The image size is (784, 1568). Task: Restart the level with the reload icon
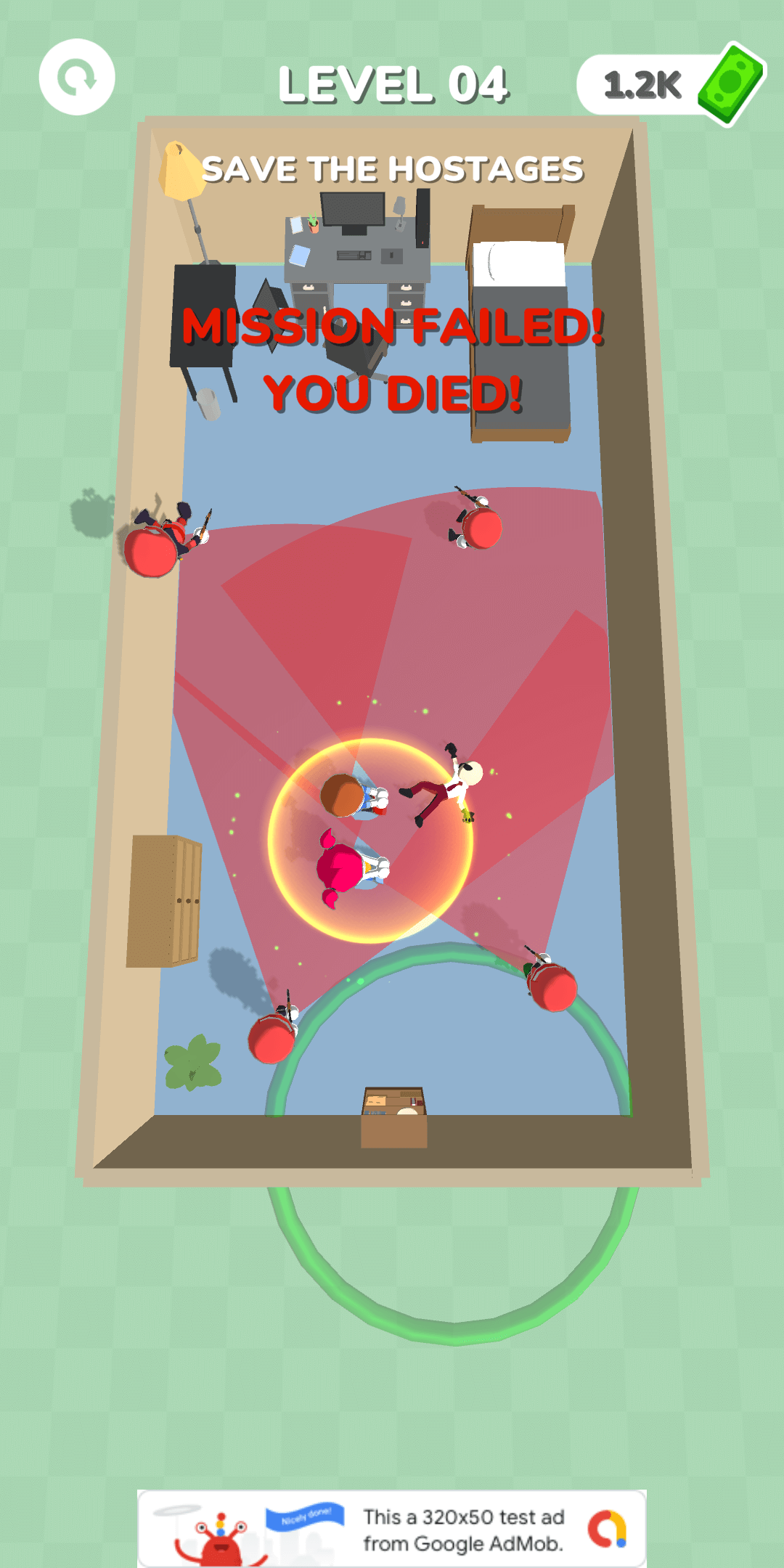coord(77,77)
